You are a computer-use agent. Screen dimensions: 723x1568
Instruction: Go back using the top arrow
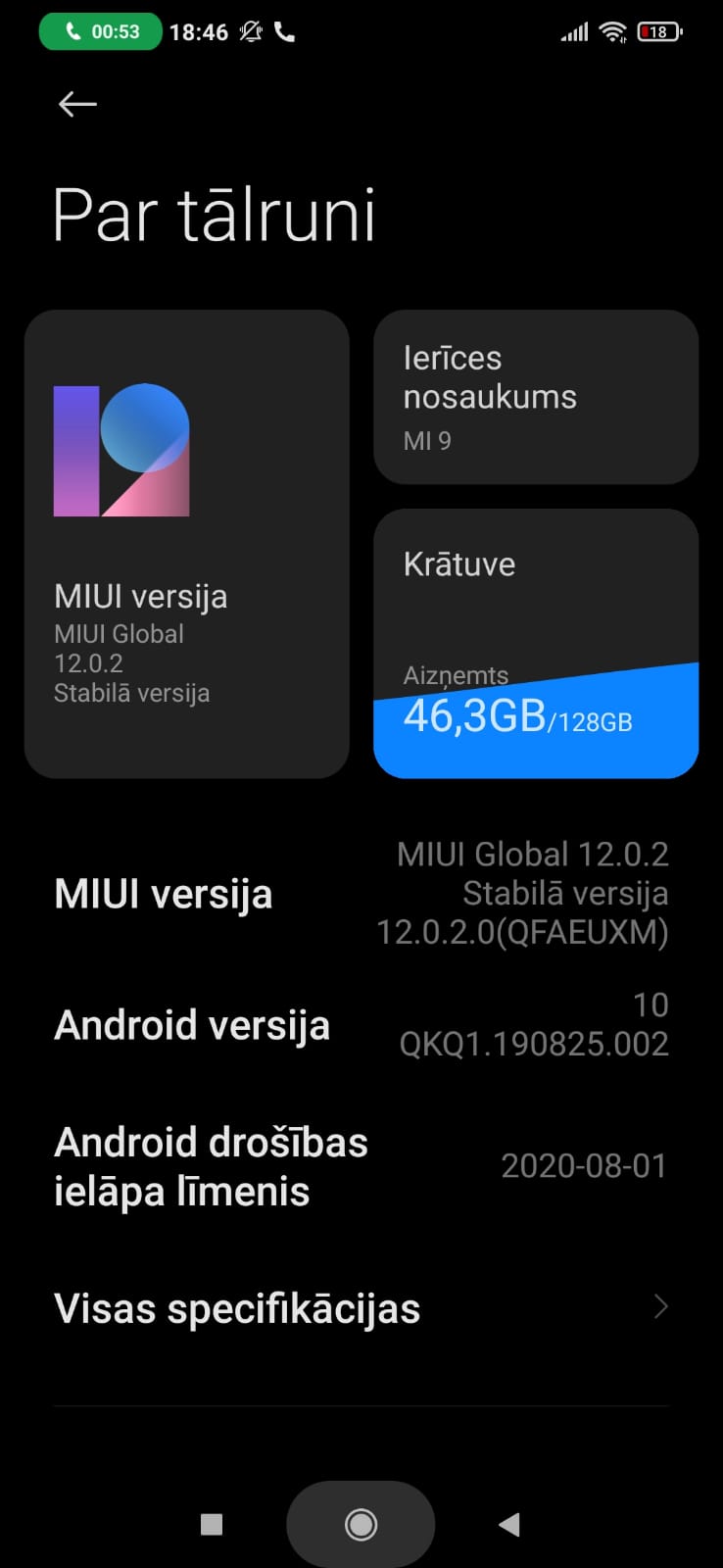[x=77, y=104]
